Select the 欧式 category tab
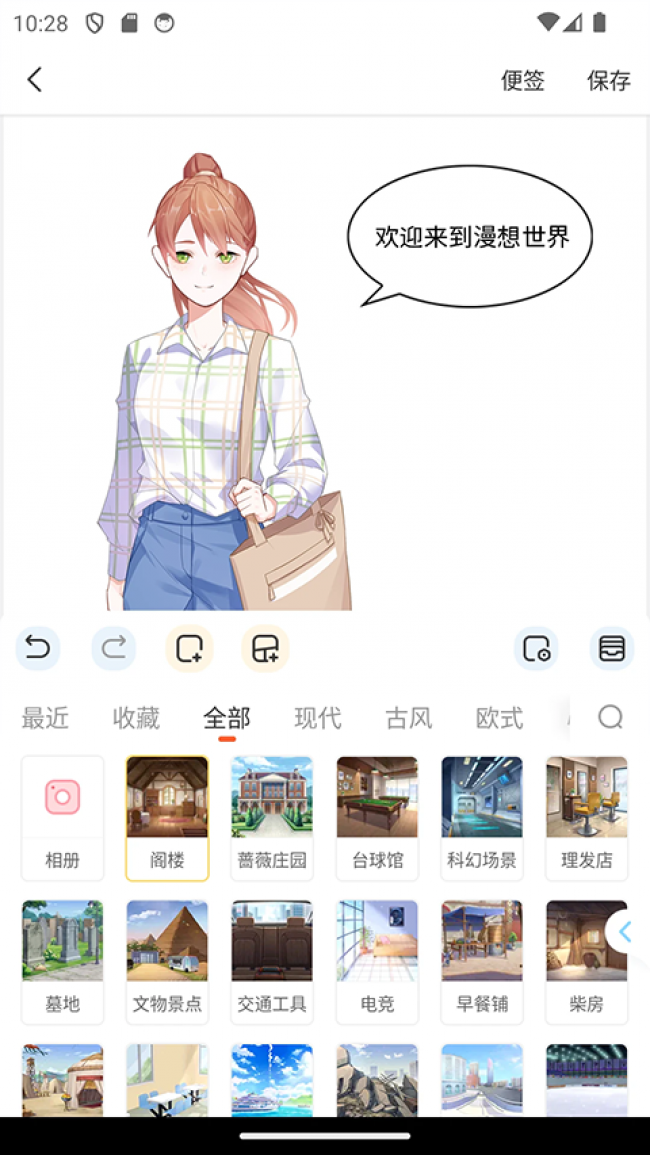650x1155 pixels. [x=499, y=718]
